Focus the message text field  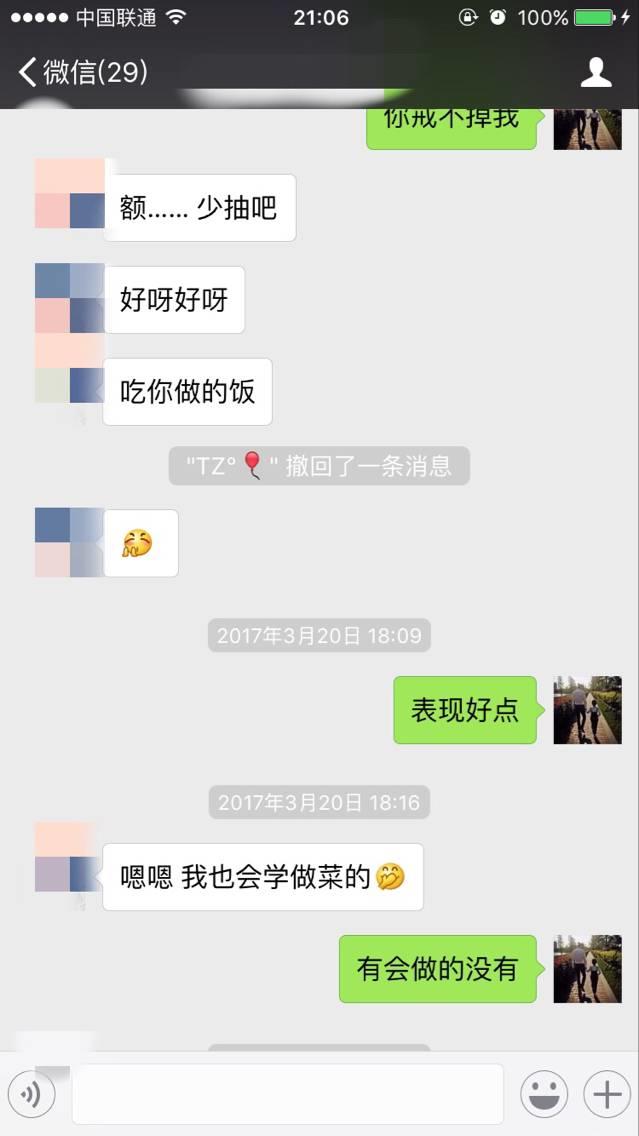tap(287, 1094)
